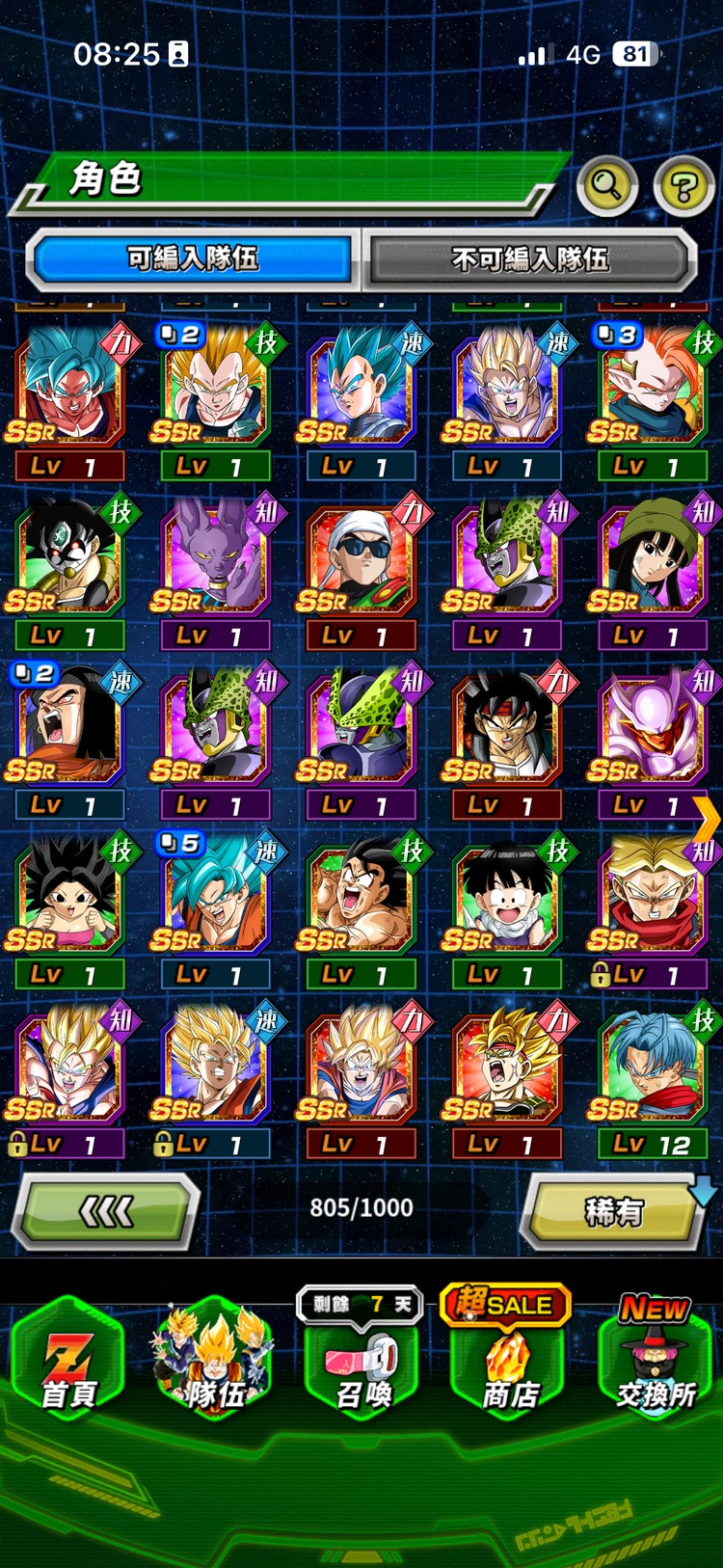Switch to 不可編入隊伍 tab
Image resolution: width=723 pixels, height=1568 pixels.
[529, 258]
